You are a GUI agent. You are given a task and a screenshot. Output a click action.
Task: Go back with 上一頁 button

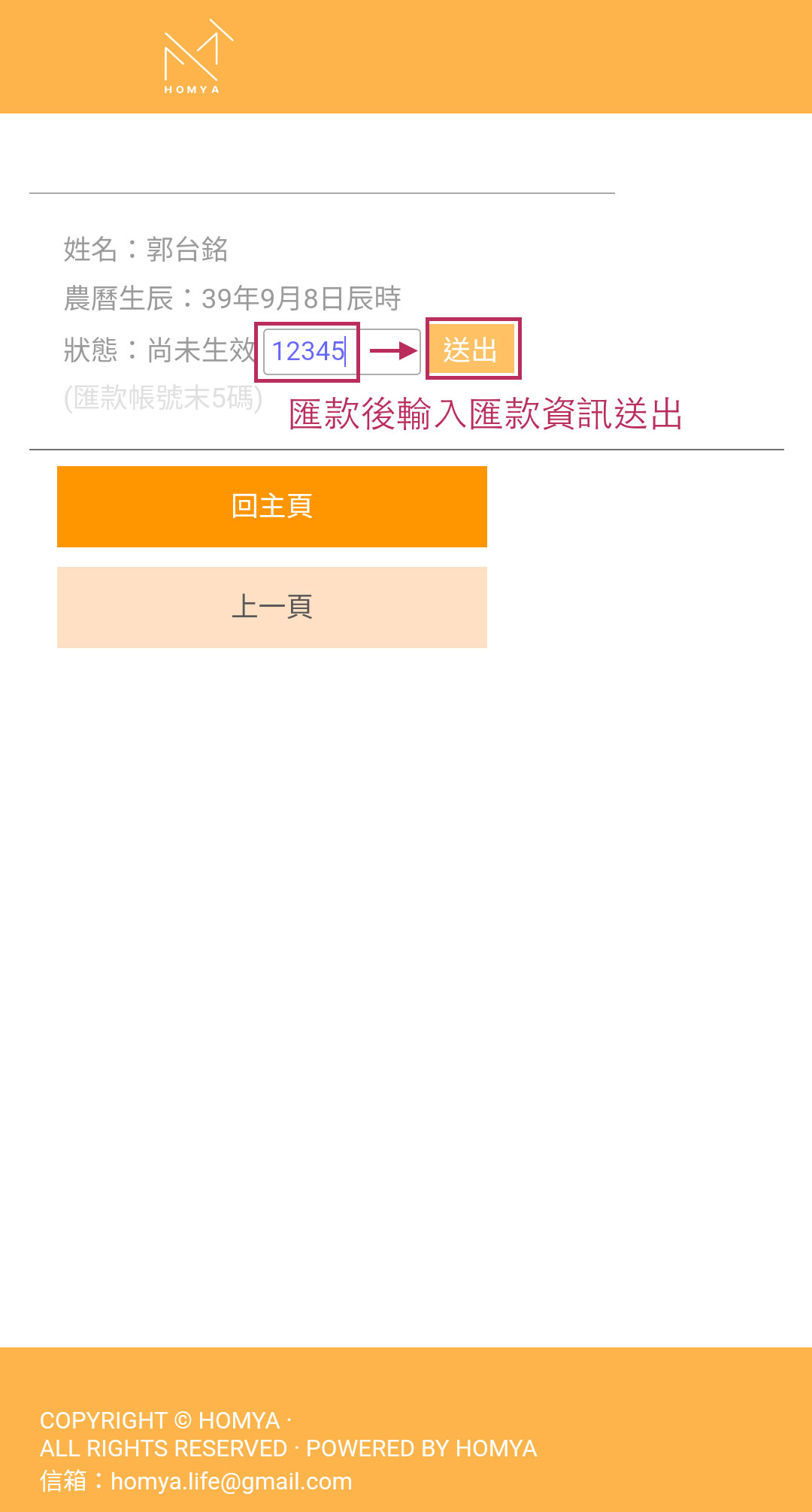[272, 607]
